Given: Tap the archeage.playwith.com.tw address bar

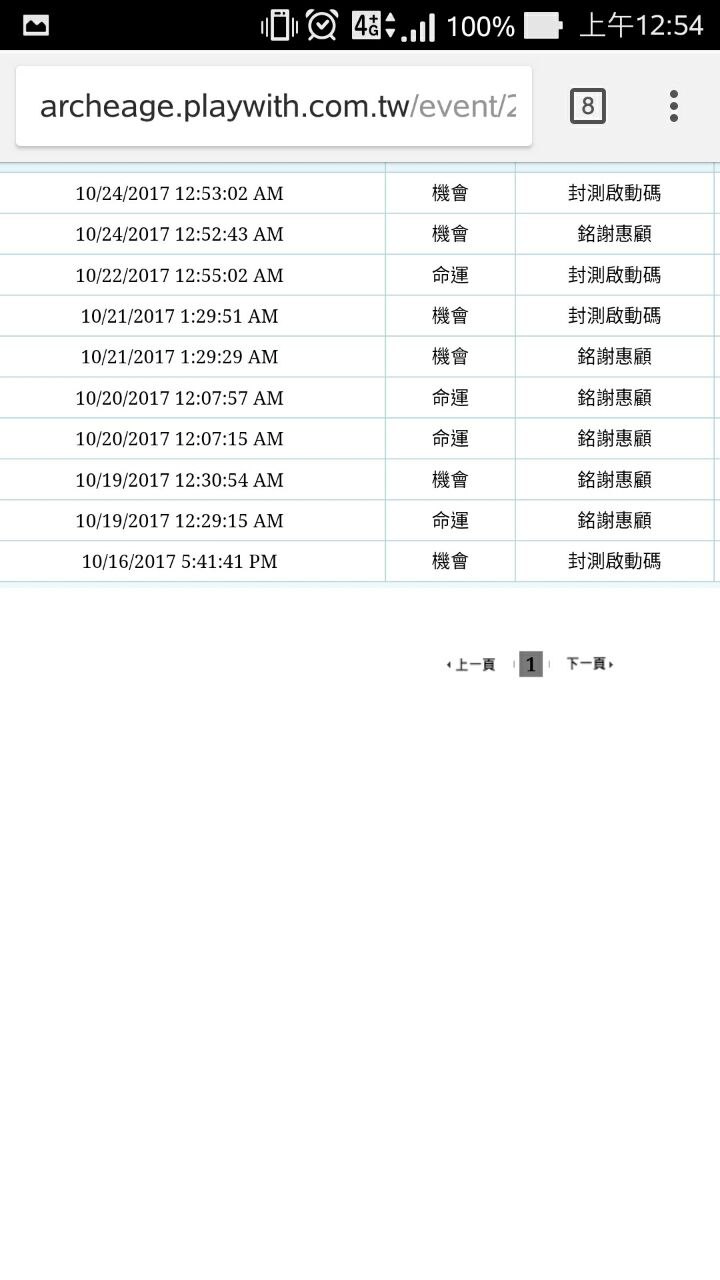Looking at the screenshot, I should click(275, 106).
